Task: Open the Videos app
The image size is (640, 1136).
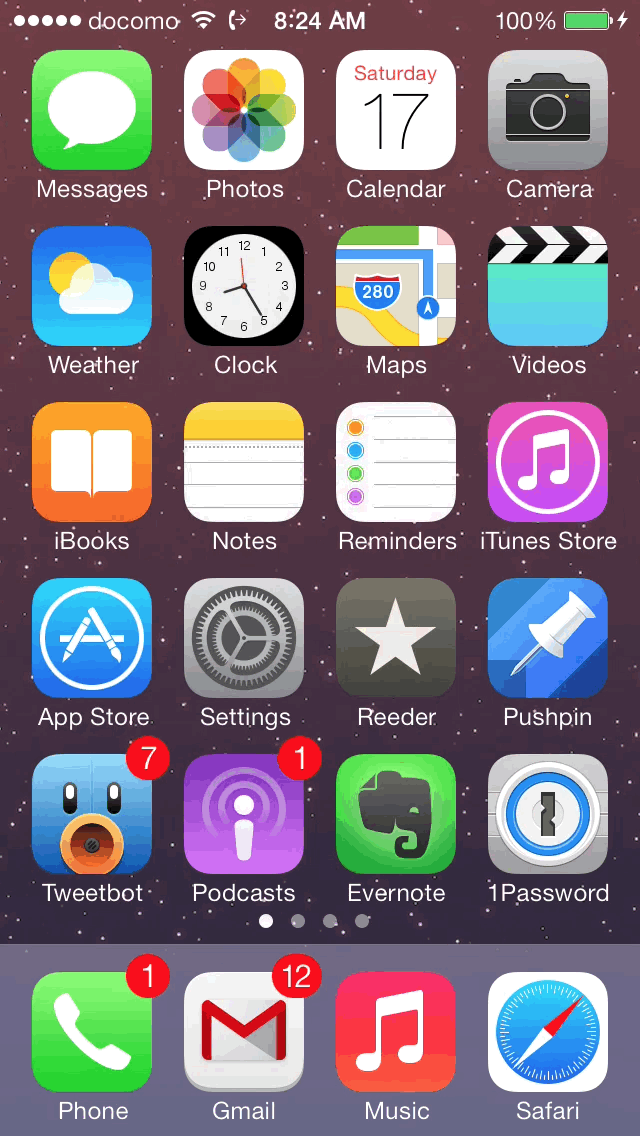Action: point(548,286)
